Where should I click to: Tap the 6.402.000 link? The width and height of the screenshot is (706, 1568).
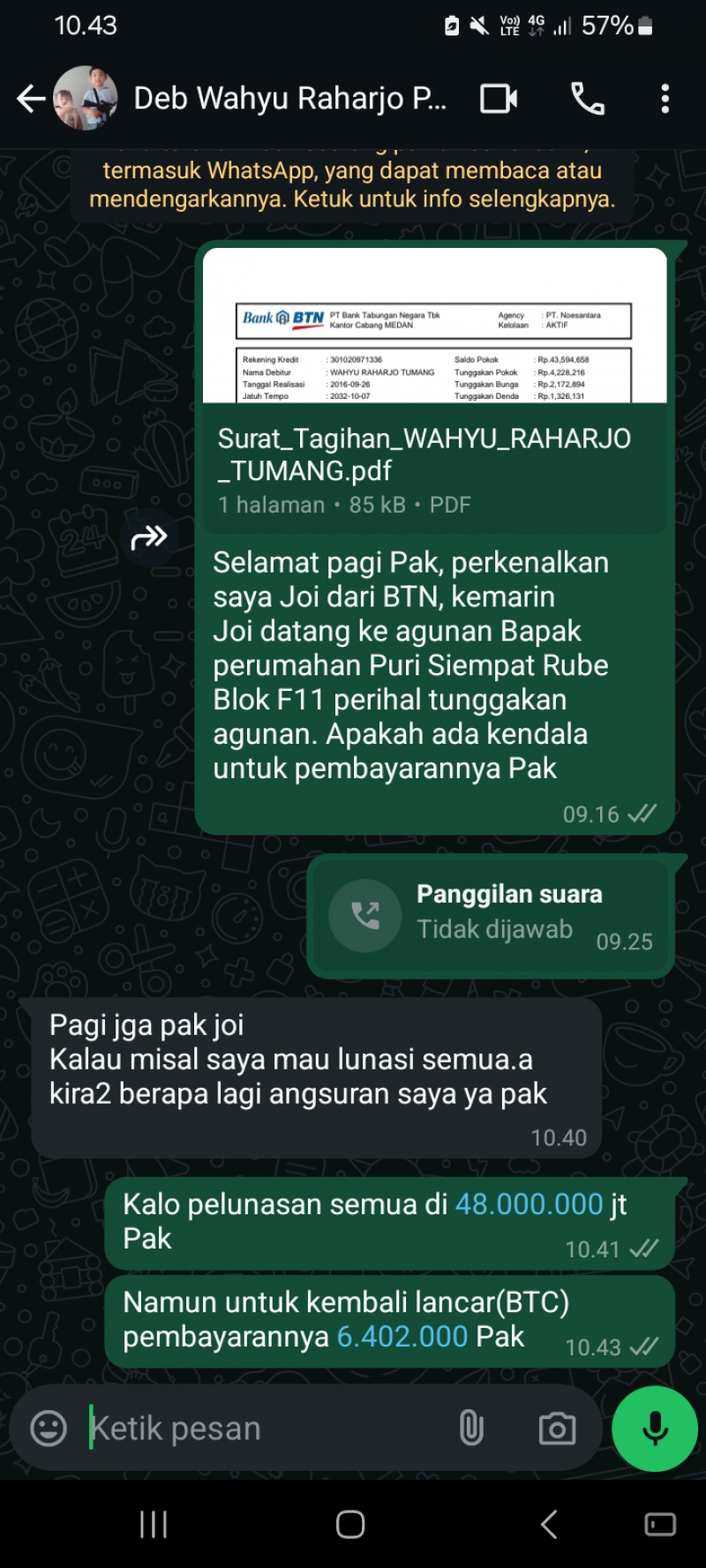coord(402,1337)
